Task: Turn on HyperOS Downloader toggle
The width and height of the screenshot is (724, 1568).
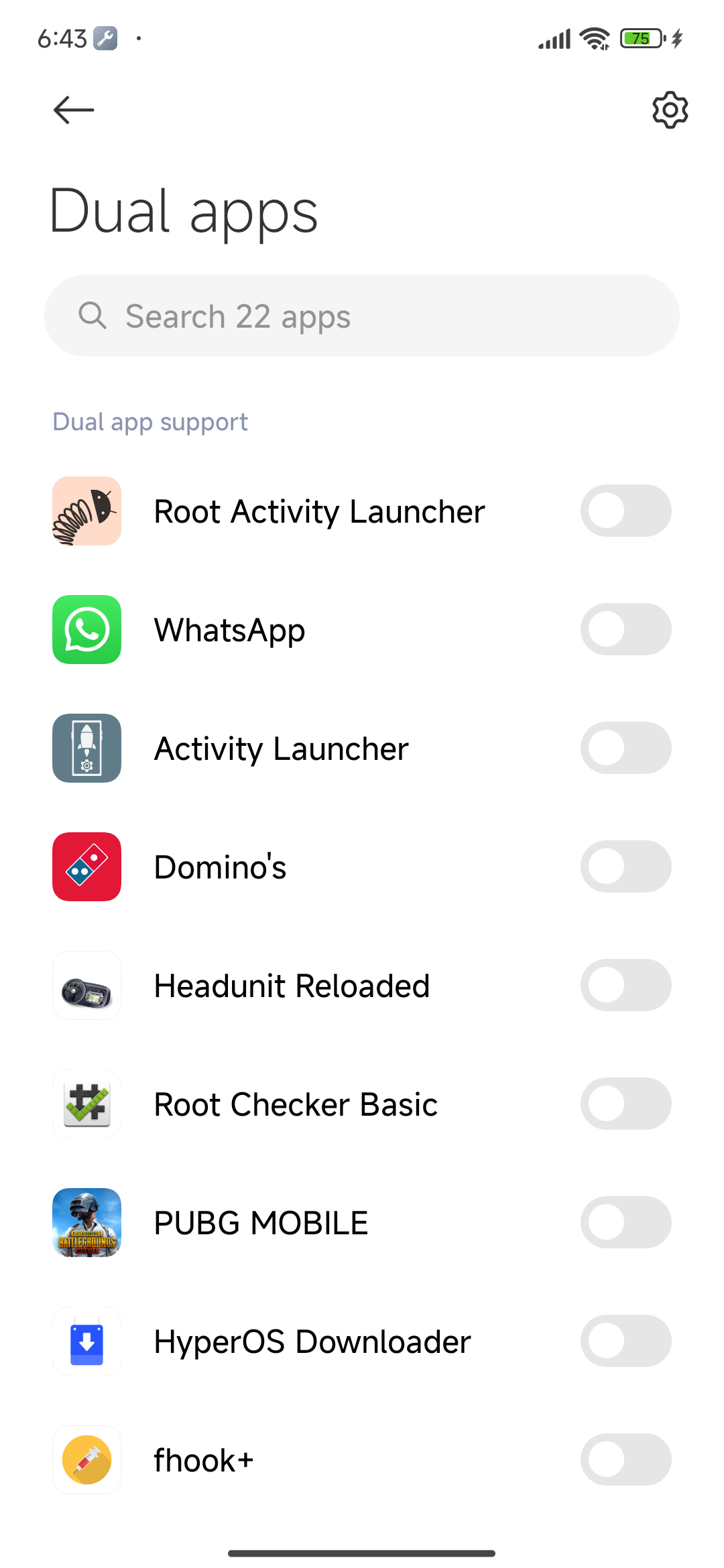Action: point(625,1342)
